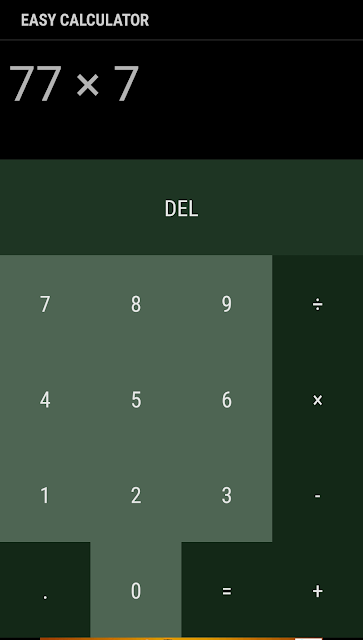Viewport: 363px width, 640px height.
Task: Enter digit 2 on keypad
Action: pos(136,495)
